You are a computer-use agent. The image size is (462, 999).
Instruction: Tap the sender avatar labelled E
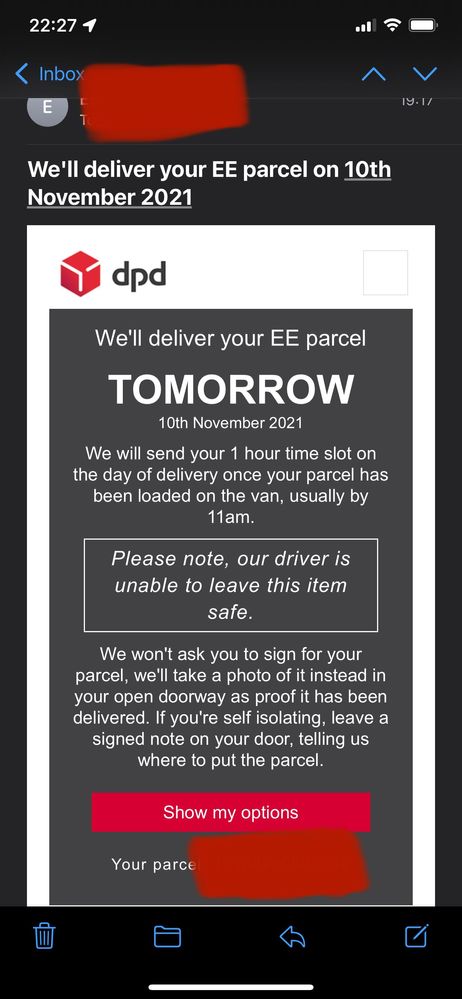tap(47, 107)
